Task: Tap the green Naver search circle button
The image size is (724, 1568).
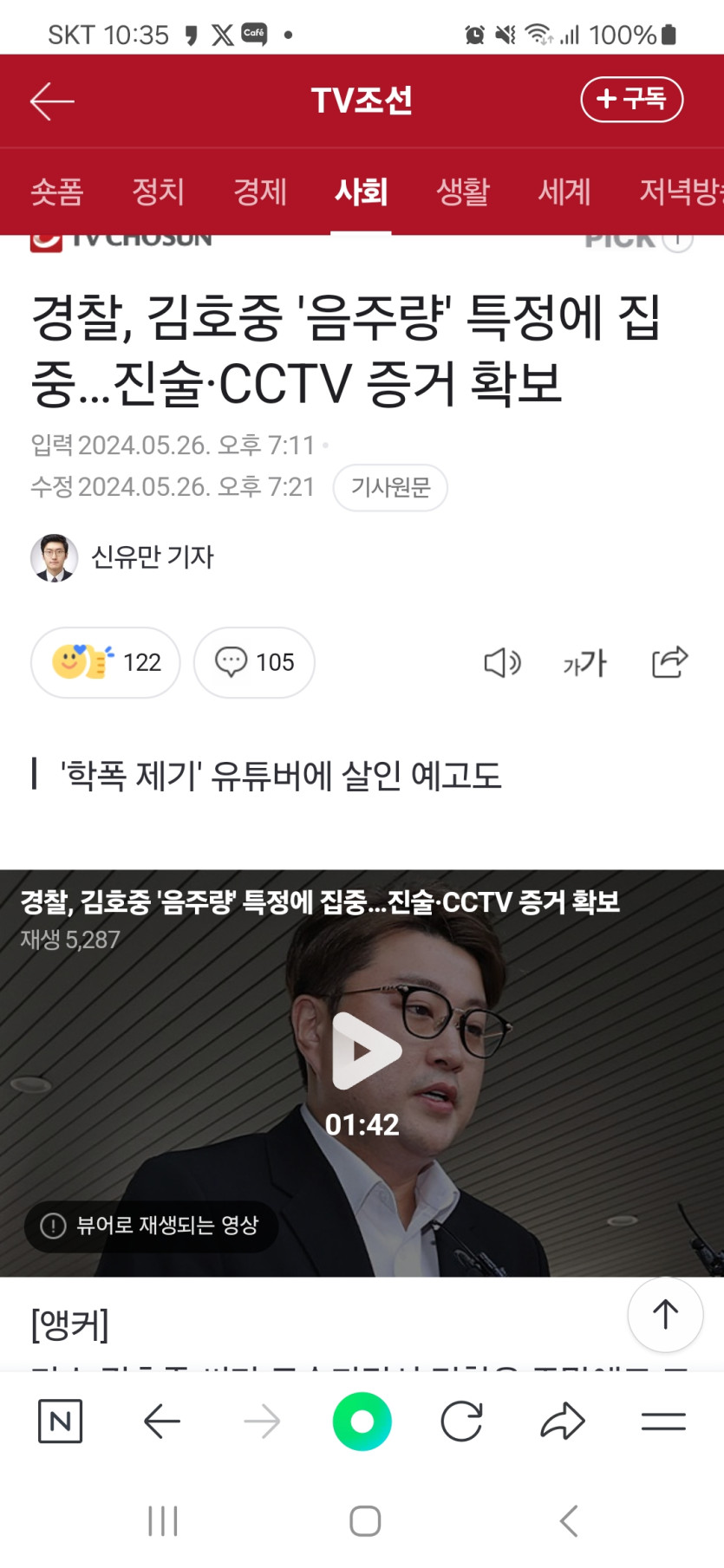Action: pyautogui.click(x=362, y=1422)
